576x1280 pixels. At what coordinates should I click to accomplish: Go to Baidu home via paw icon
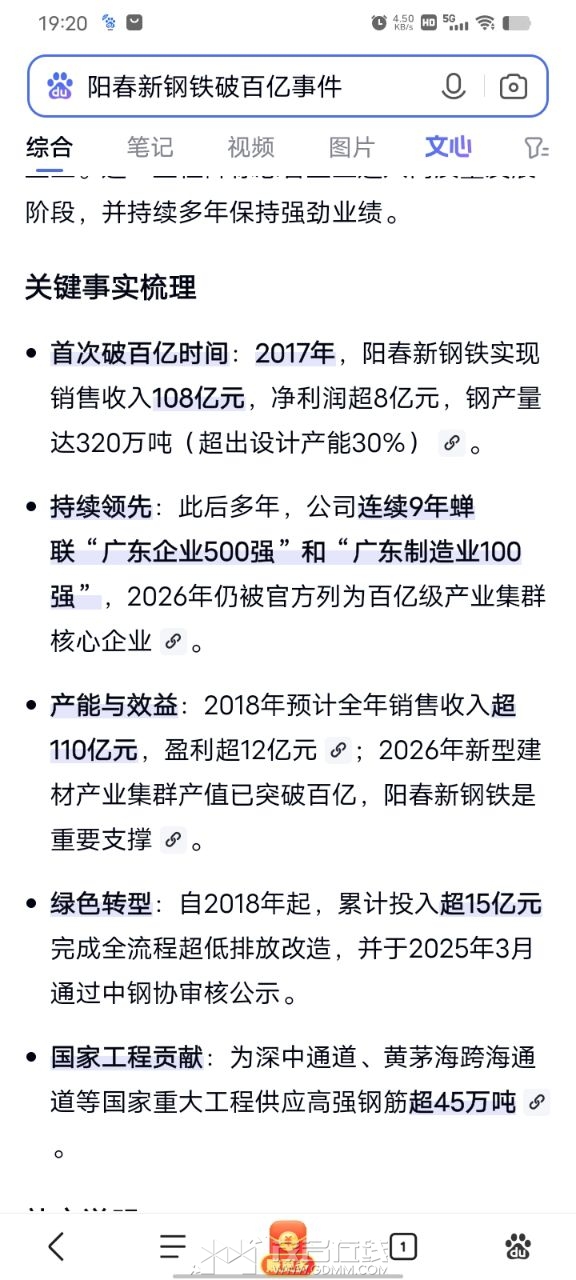518,1246
